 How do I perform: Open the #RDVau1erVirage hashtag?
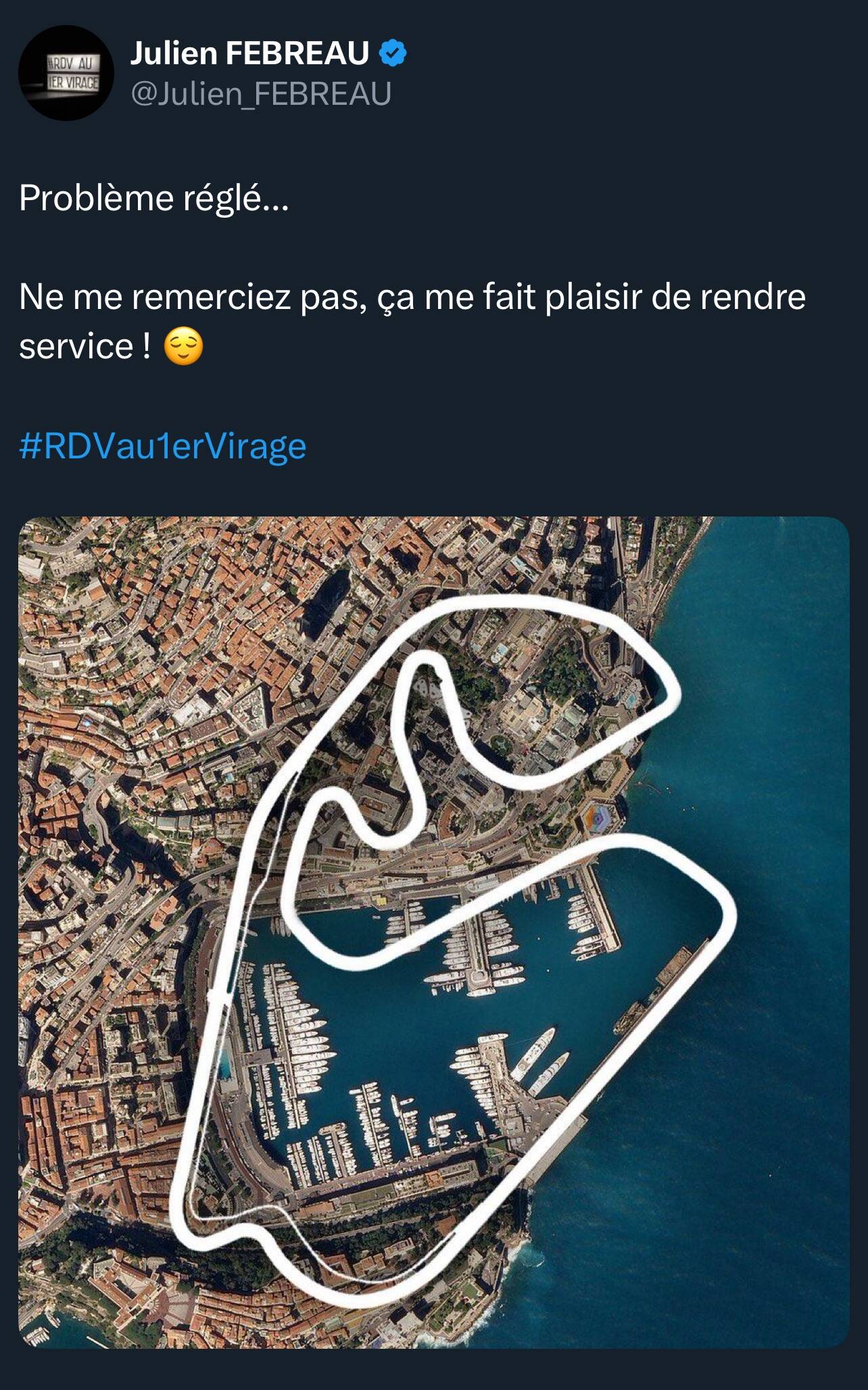click(x=163, y=447)
